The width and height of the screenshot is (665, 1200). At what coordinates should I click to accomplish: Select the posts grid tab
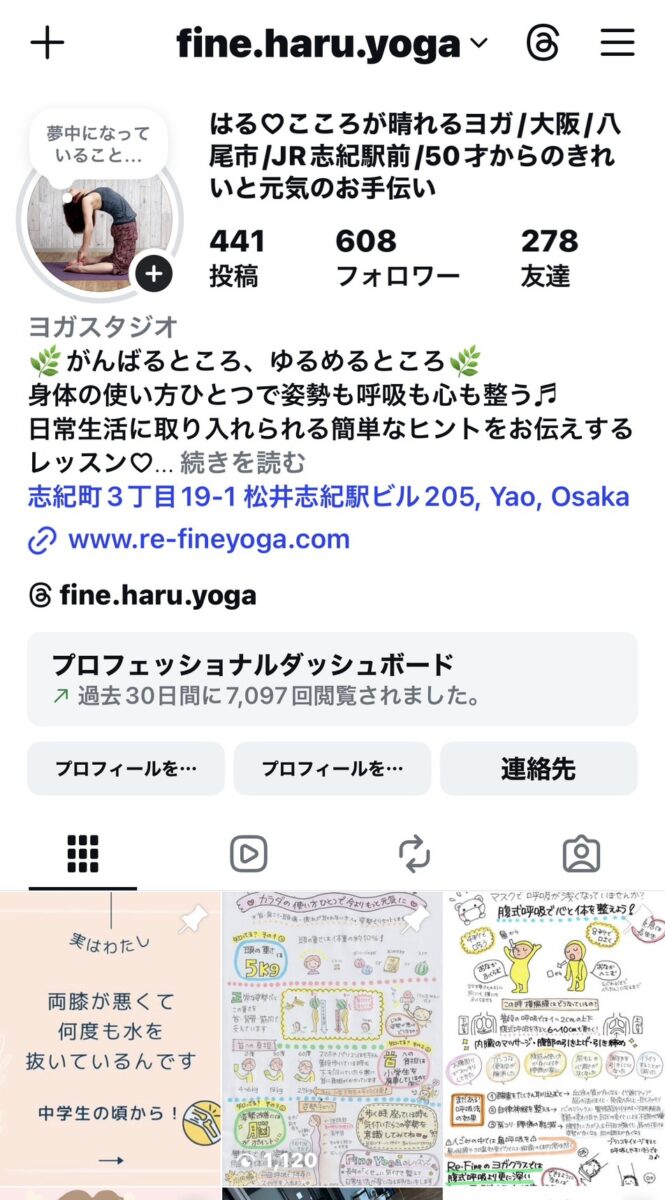(83, 853)
